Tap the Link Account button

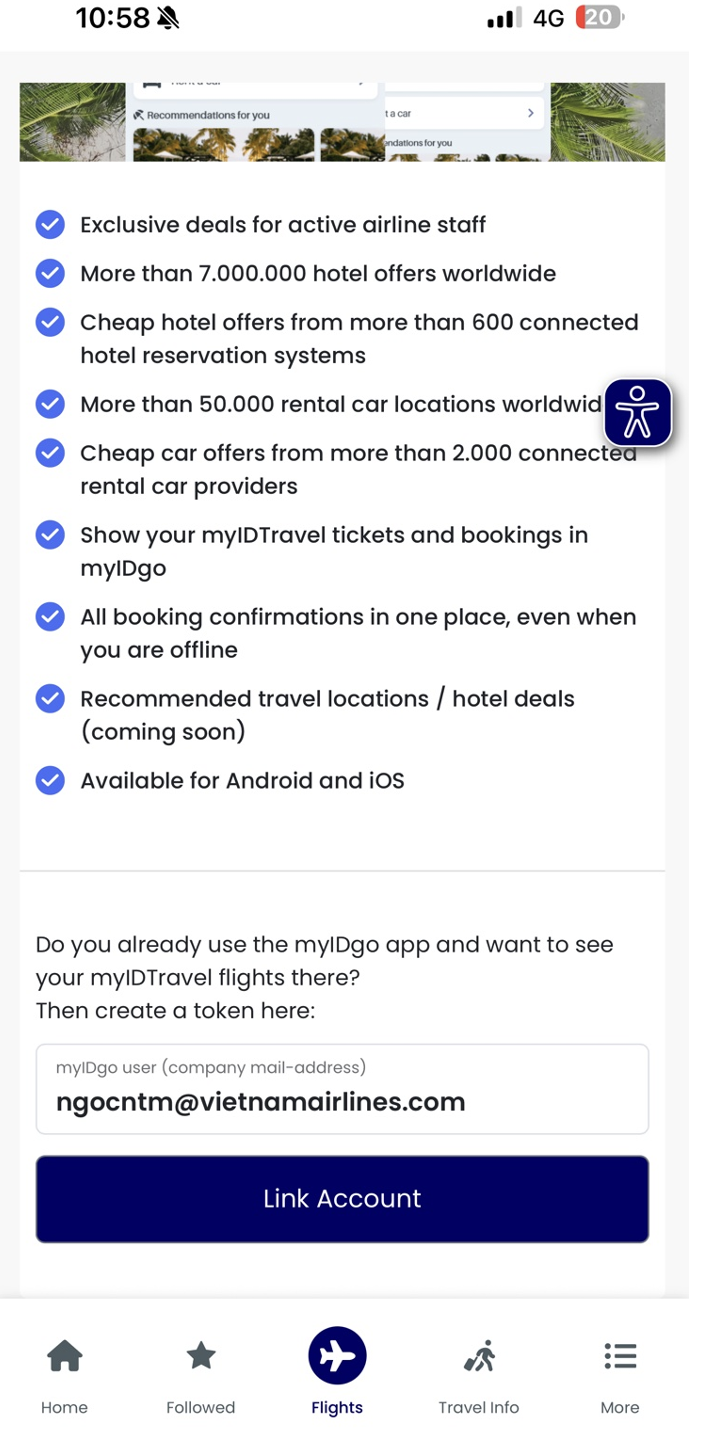point(342,1199)
